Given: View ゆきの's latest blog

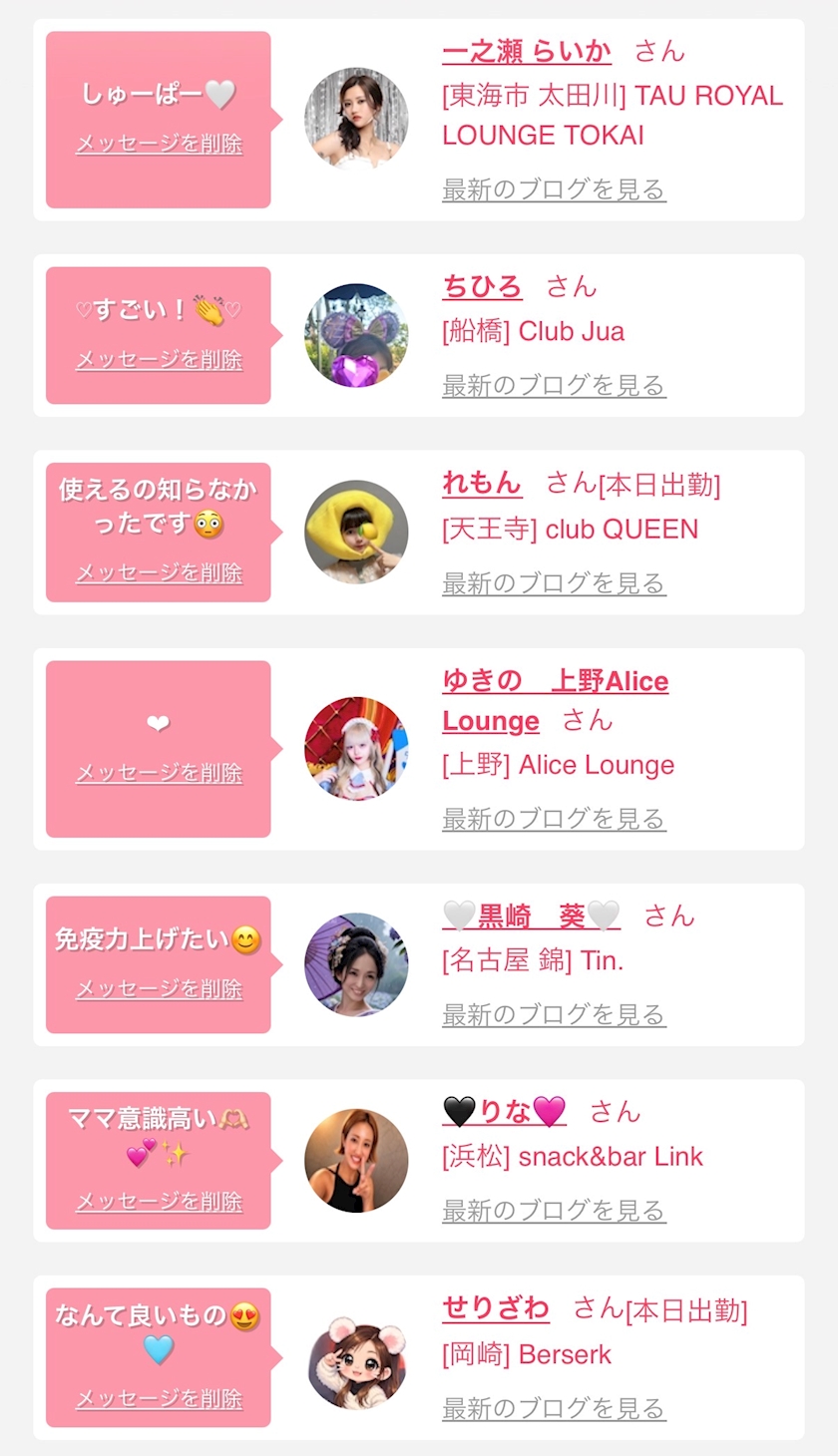Looking at the screenshot, I should point(554,819).
